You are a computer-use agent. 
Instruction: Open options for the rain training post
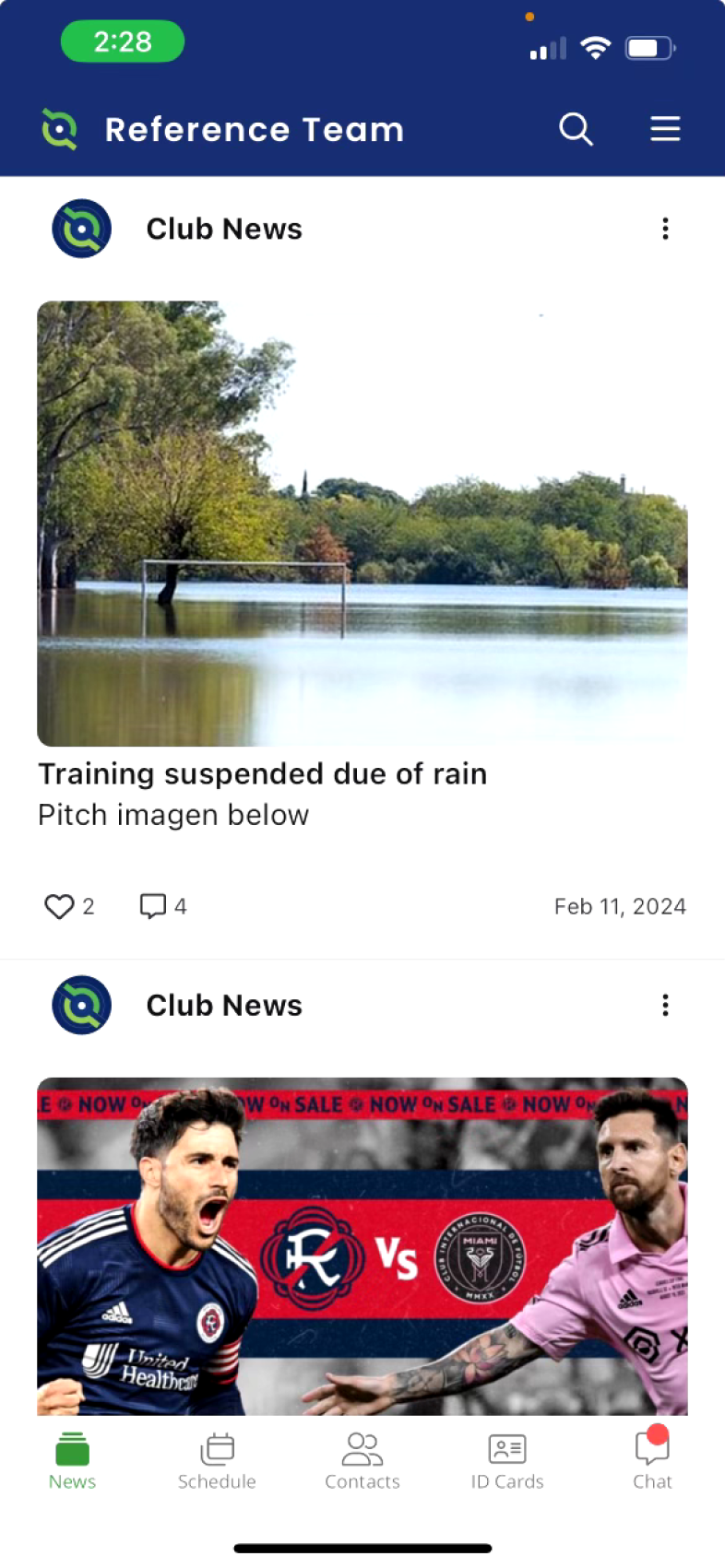(x=665, y=229)
